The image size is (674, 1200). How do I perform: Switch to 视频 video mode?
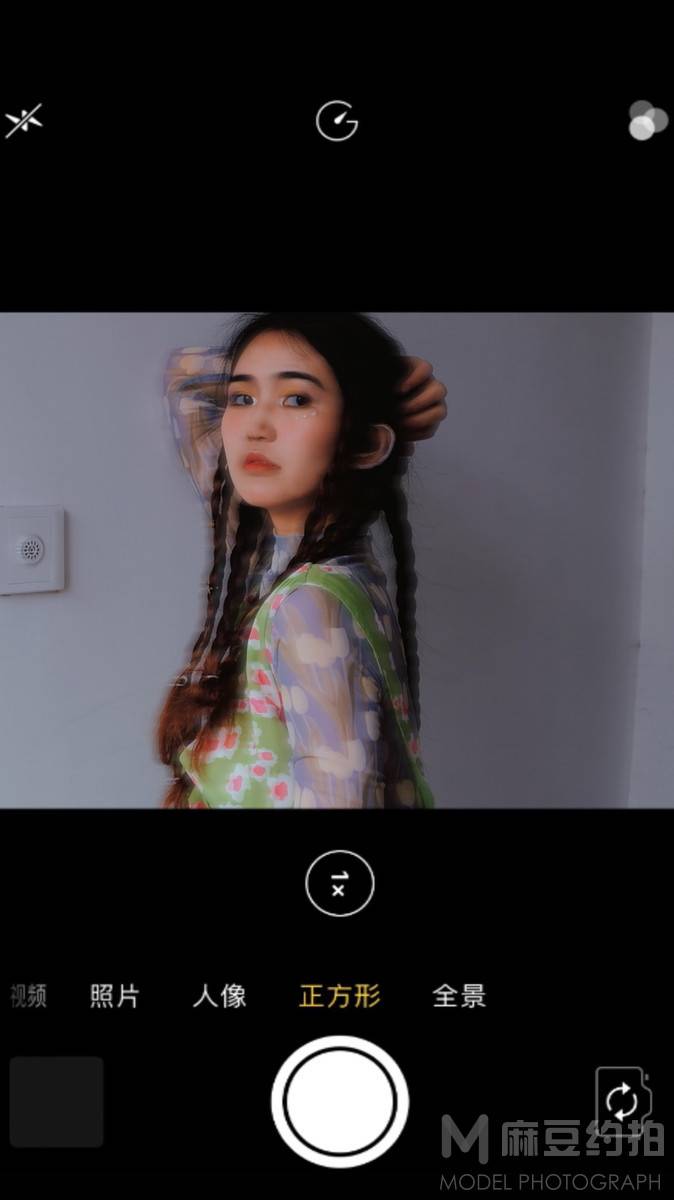coord(29,996)
